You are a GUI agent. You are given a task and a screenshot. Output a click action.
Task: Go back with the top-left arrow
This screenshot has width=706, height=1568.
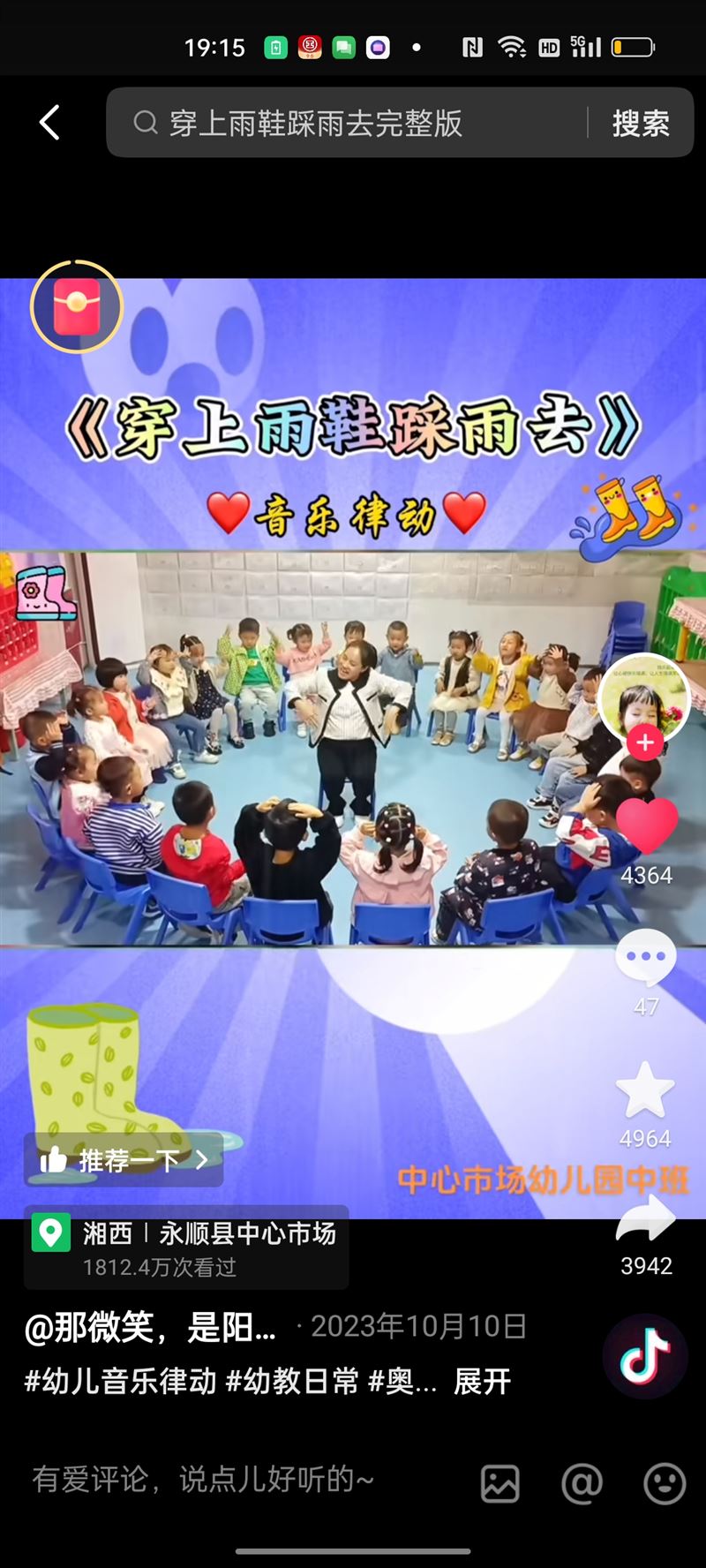pyautogui.click(x=50, y=123)
